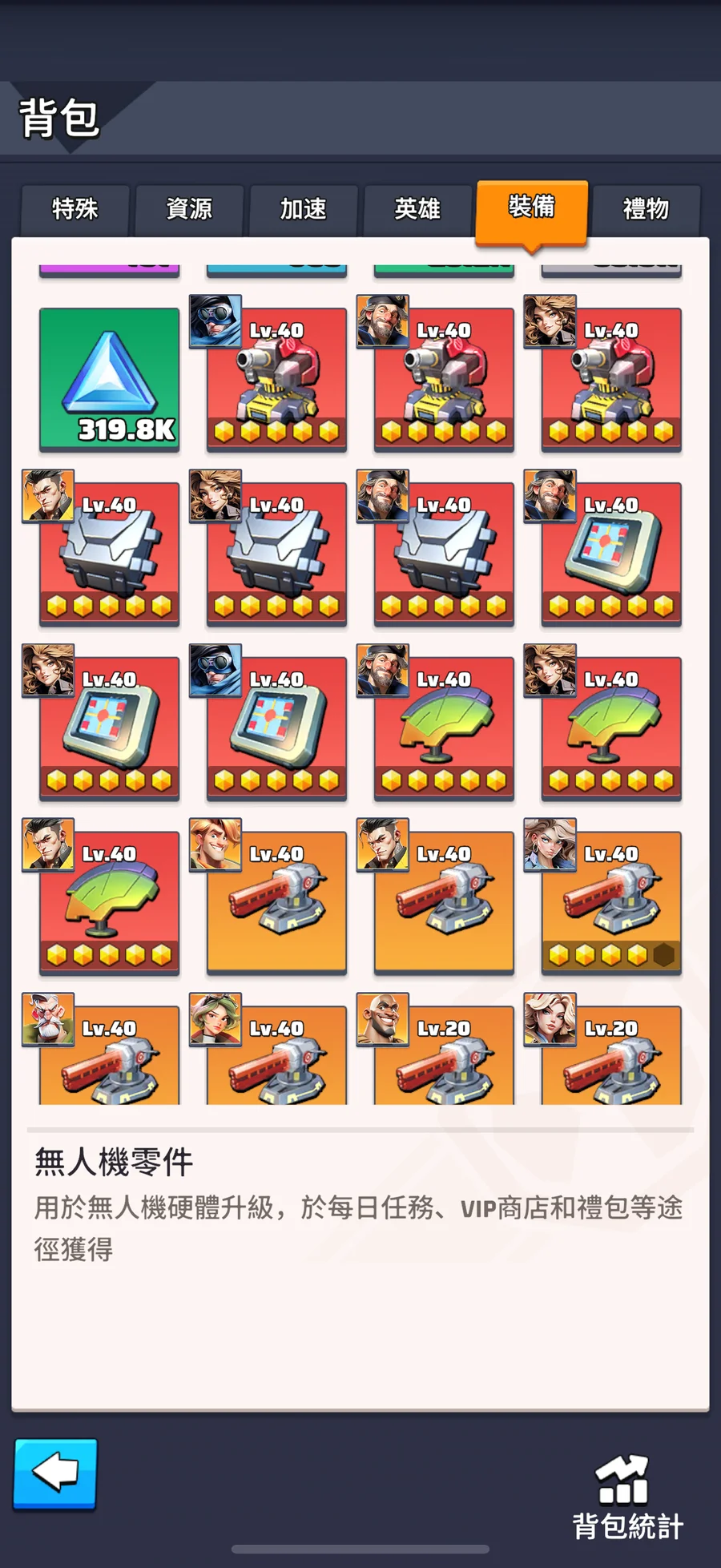Open 背包統計 backpack statistics
This screenshot has height=1568, width=721.
click(x=627, y=1498)
